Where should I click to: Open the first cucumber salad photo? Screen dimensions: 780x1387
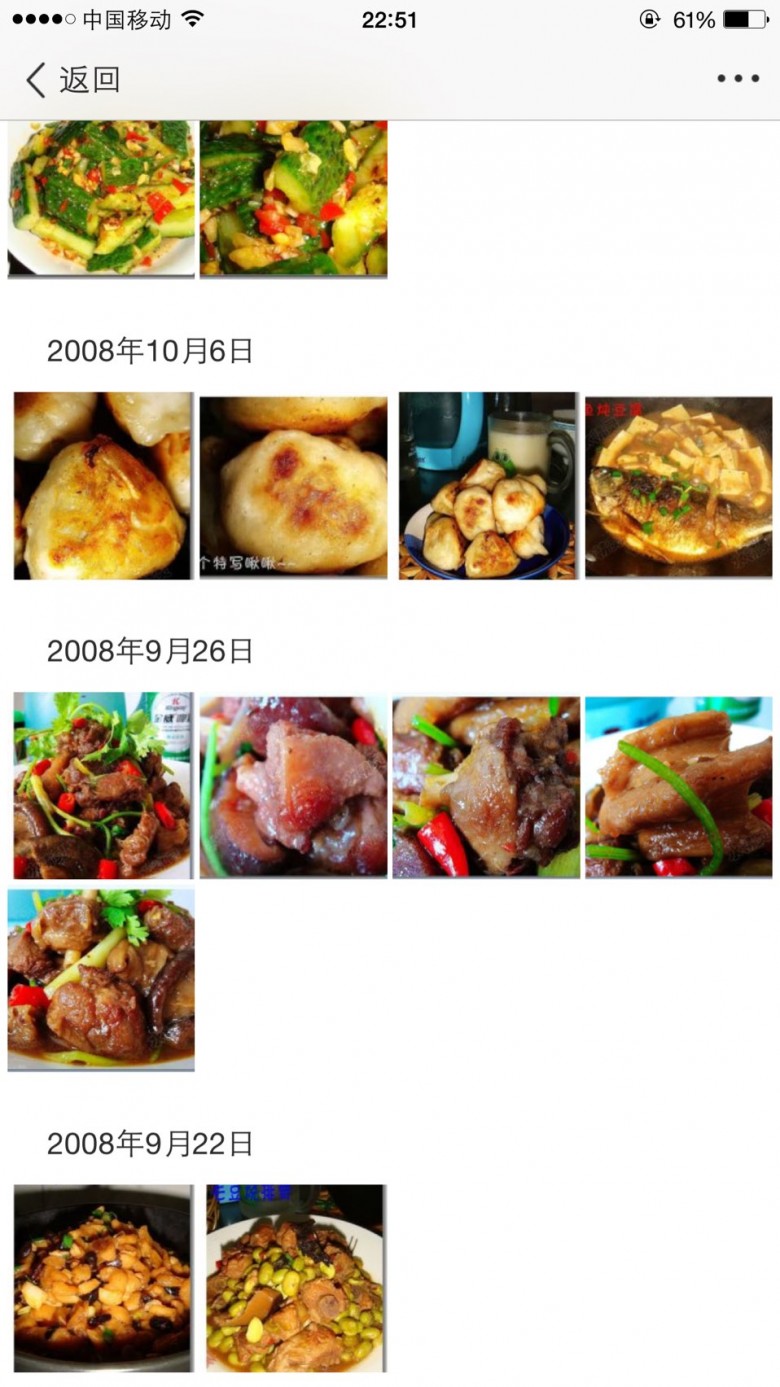pos(101,199)
